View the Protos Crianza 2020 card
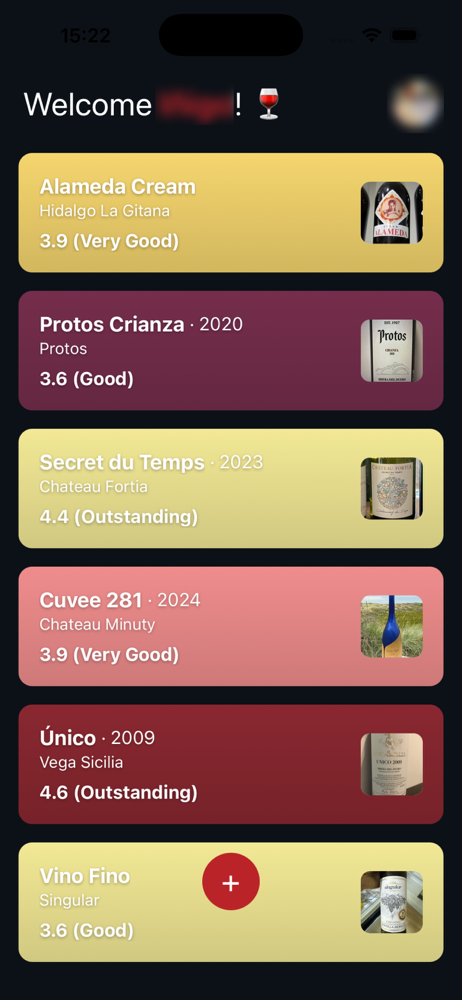The height and width of the screenshot is (1000, 462). [231, 350]
